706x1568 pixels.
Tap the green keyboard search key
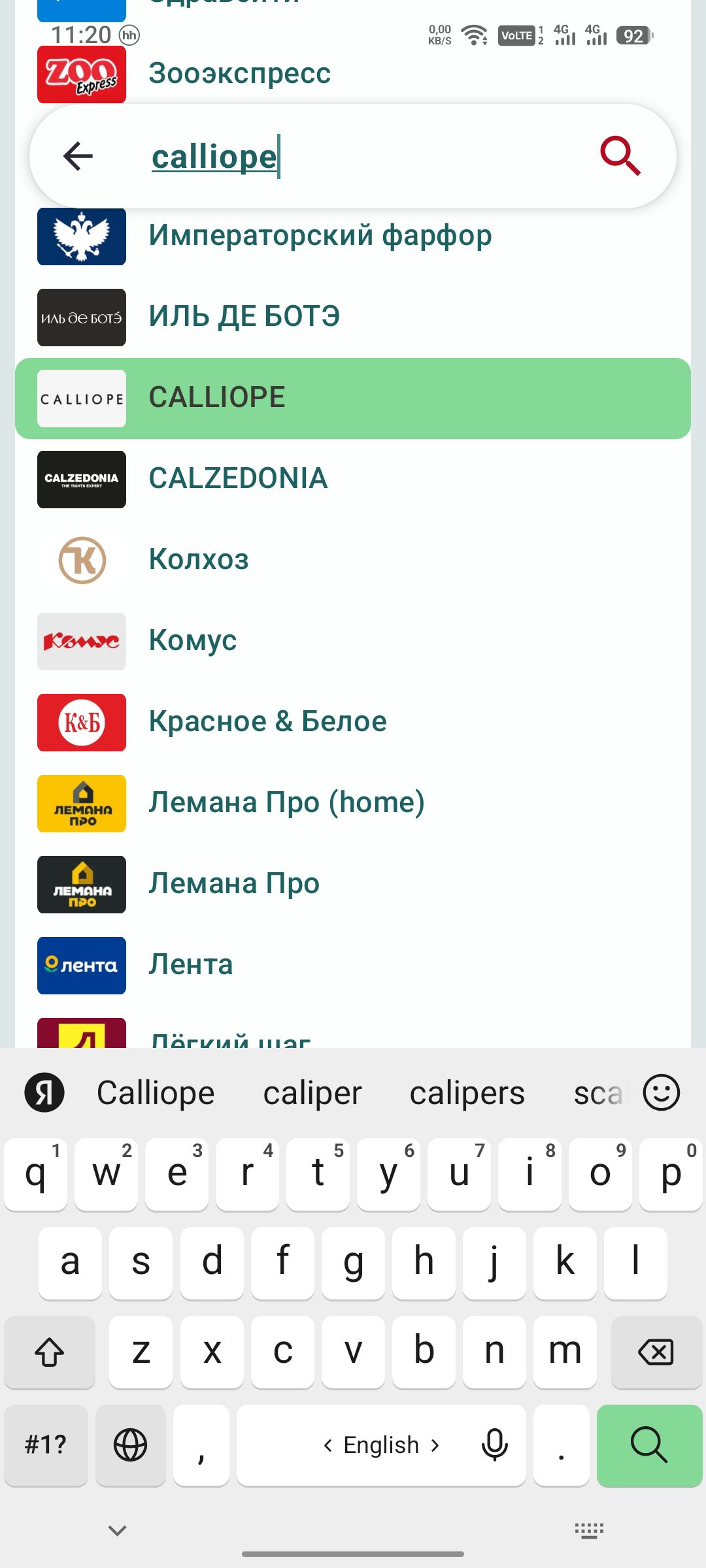click(x=648, y=1445)
